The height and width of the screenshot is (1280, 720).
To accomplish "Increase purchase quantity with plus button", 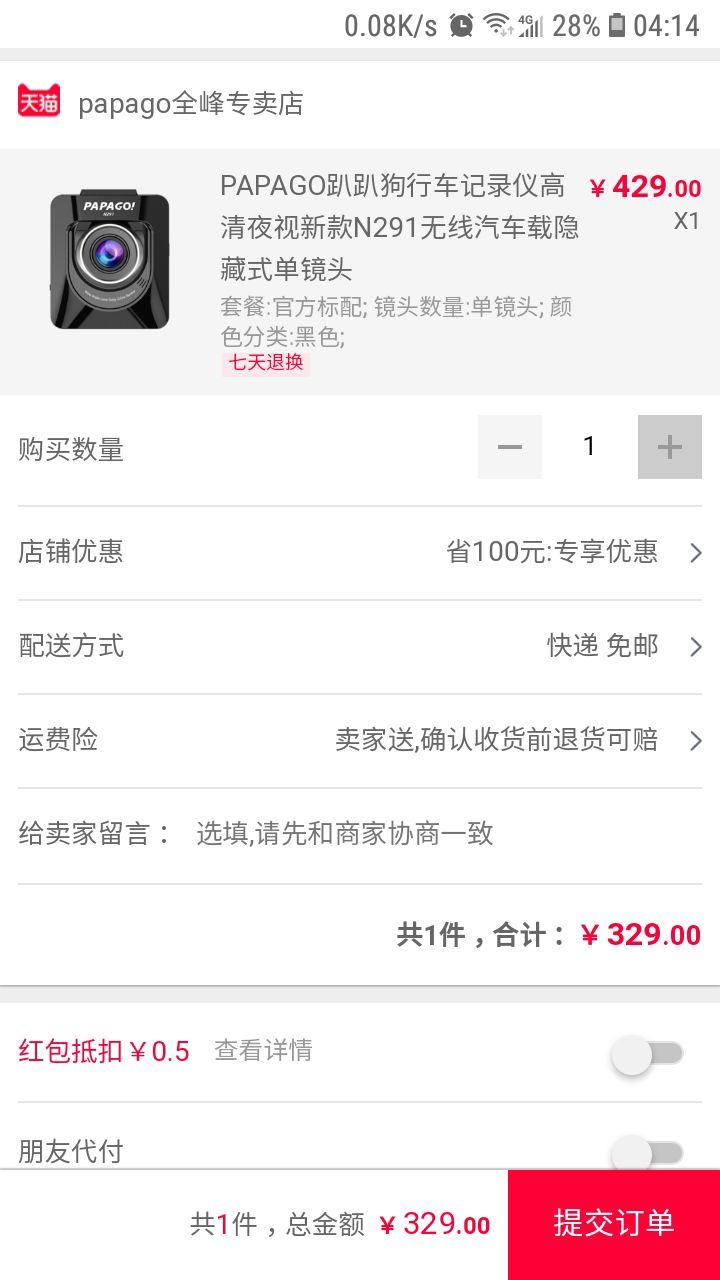I will coord(669,447).
